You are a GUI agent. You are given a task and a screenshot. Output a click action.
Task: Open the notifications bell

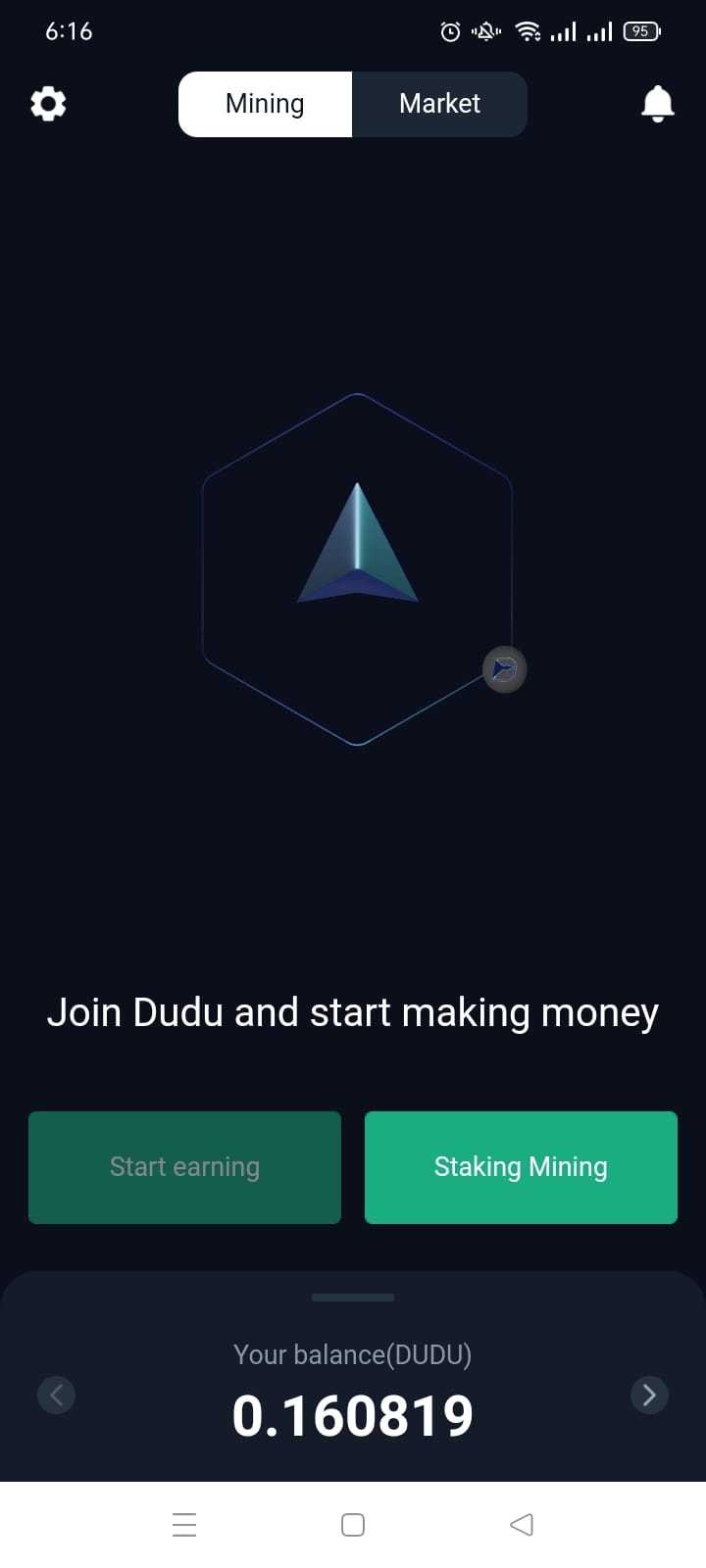pos(657,103)
